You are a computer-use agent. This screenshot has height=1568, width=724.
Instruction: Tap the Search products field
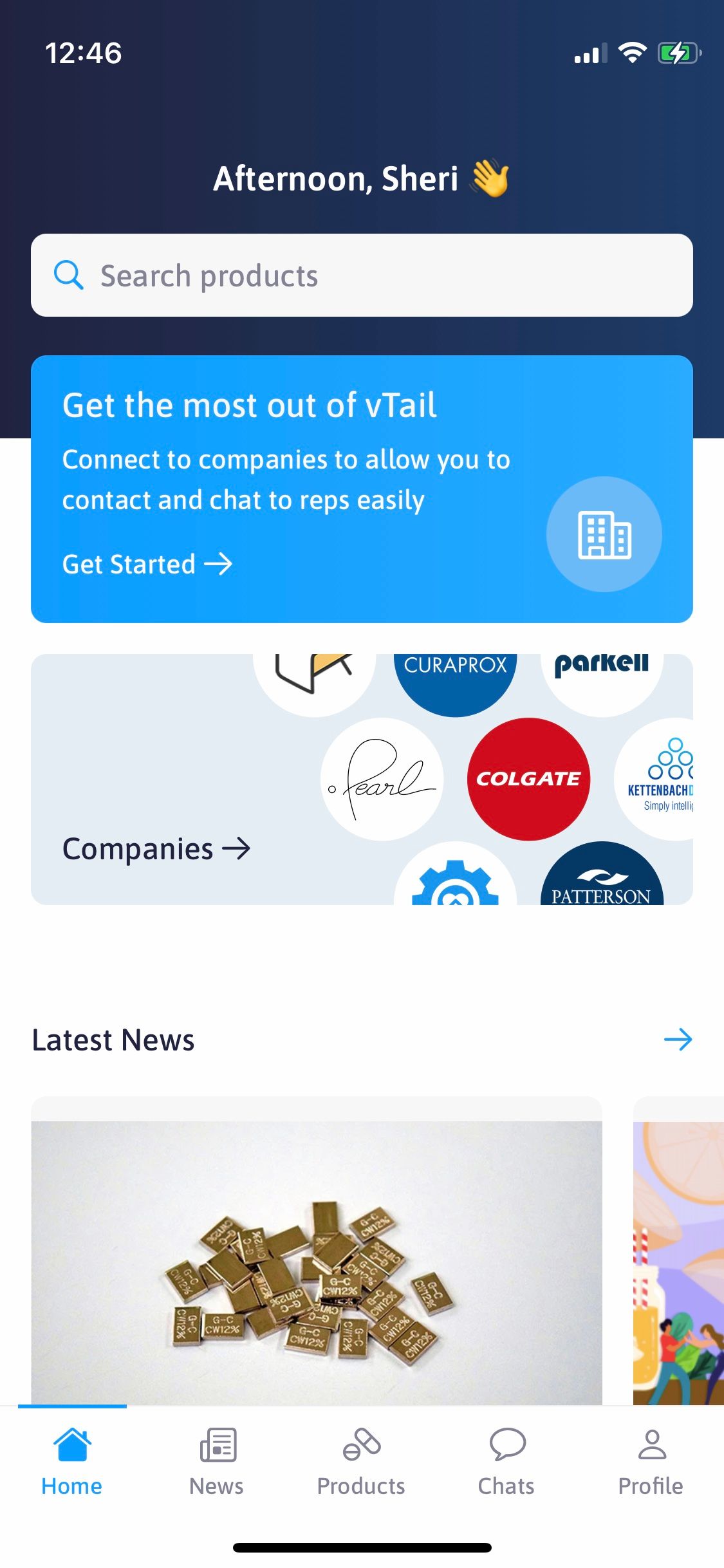362,275
